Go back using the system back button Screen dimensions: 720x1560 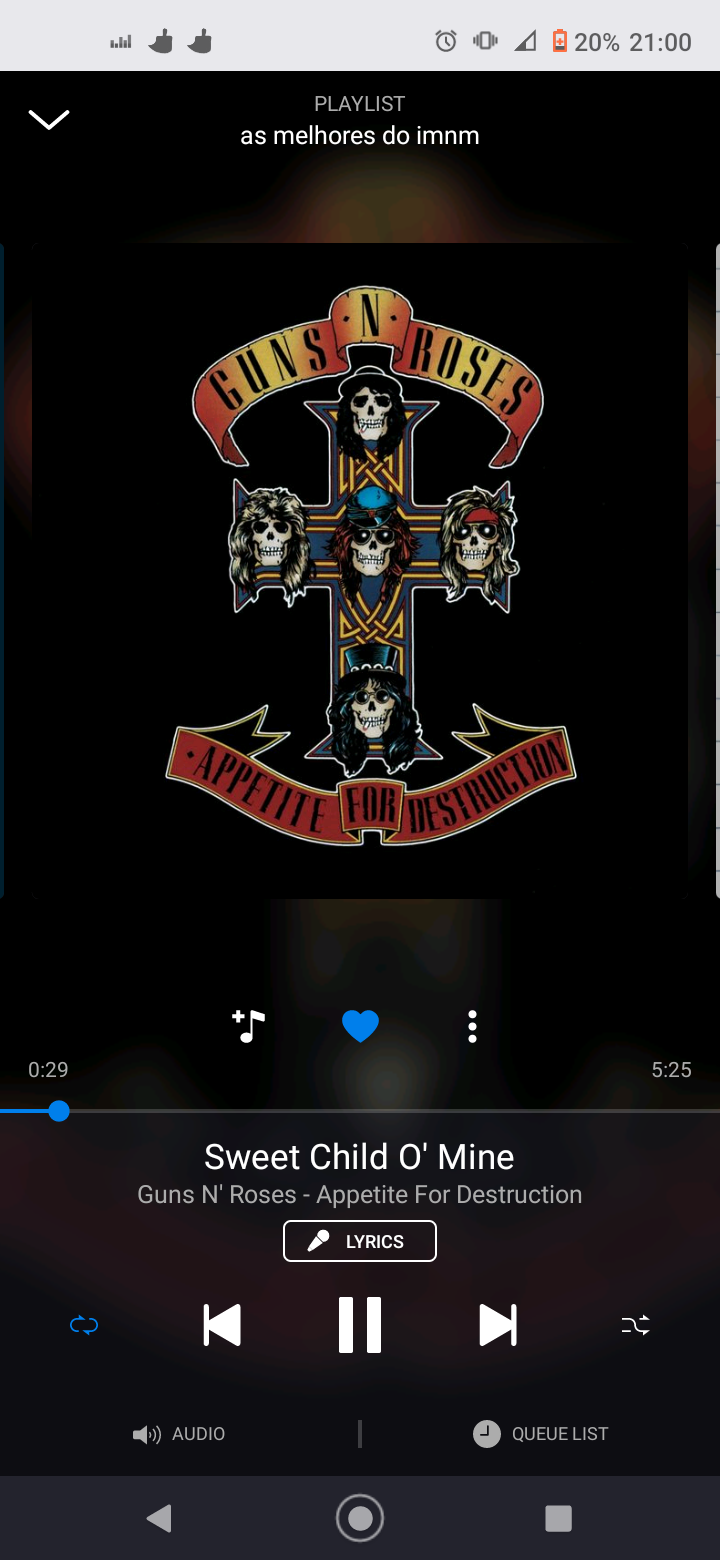[159, 1518]
